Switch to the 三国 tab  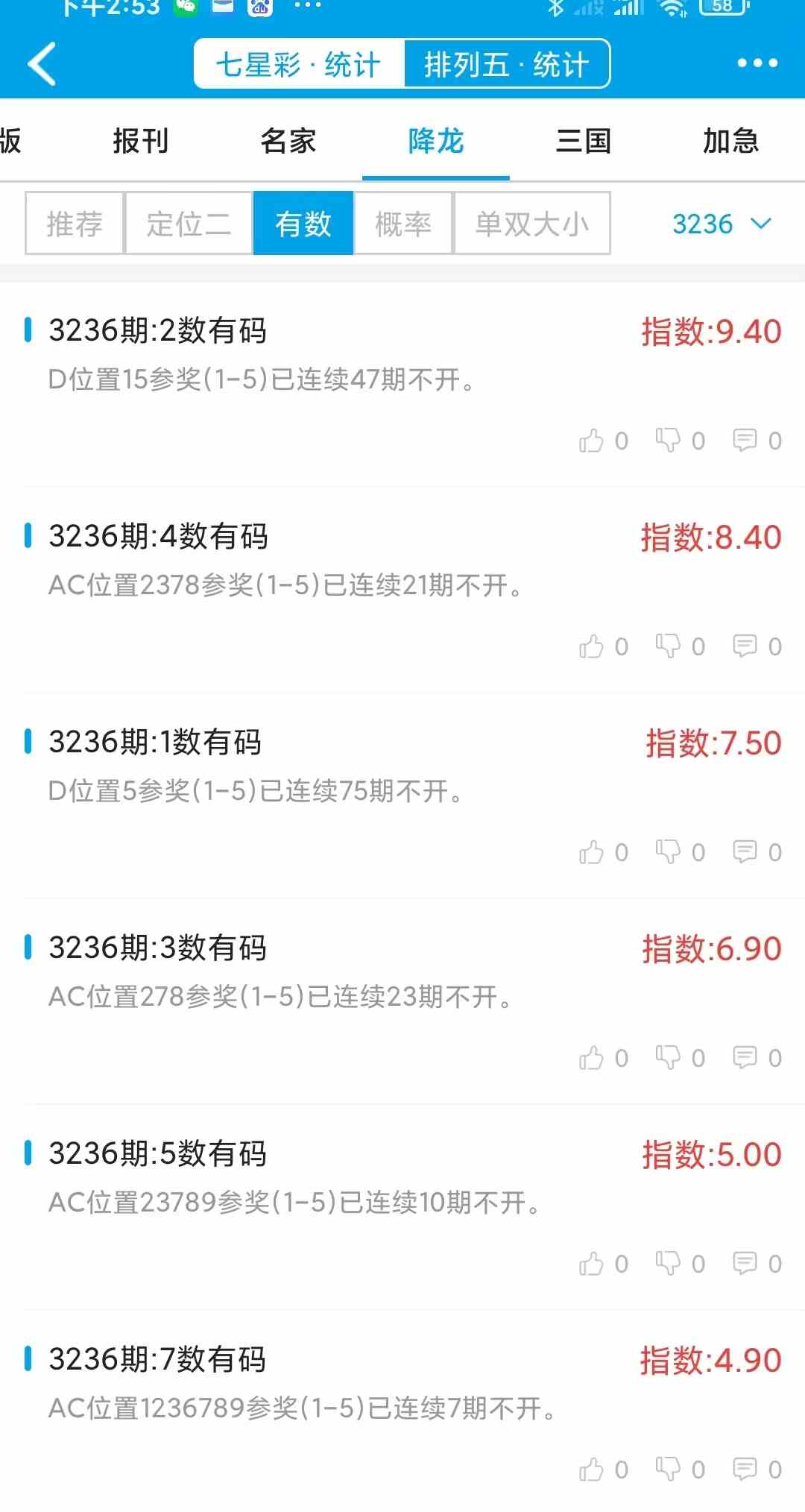(584, 141)
